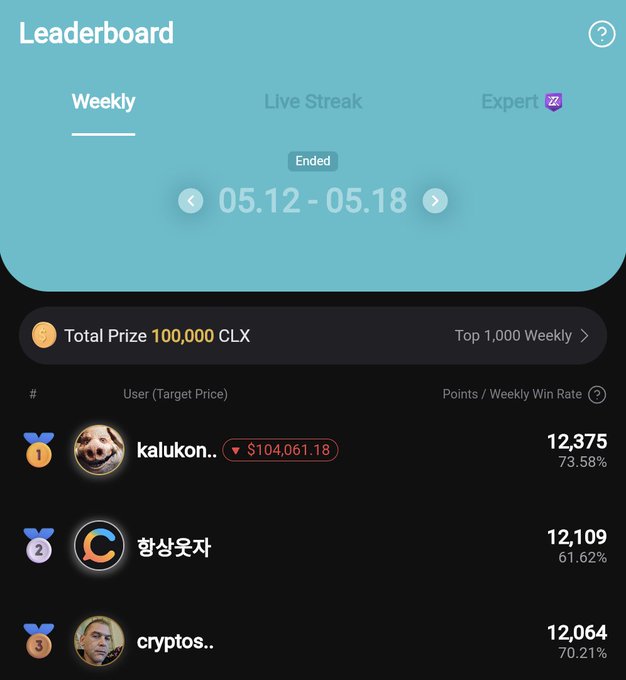
Task: View kalukon's $104,061.18 target price
Action: tap(280, 450)
